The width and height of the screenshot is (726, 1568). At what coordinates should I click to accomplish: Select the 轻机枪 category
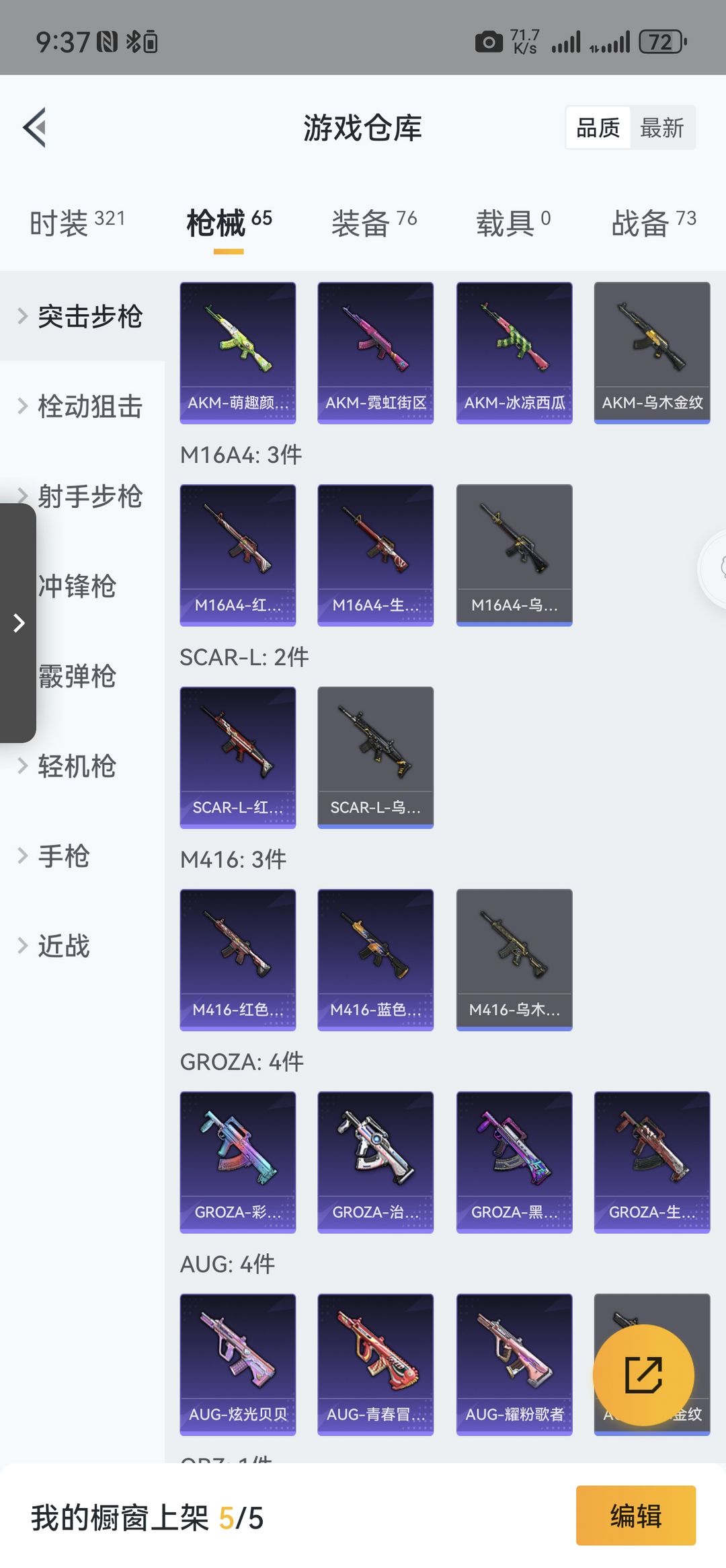pyautogui.click(x=76, y=766)
